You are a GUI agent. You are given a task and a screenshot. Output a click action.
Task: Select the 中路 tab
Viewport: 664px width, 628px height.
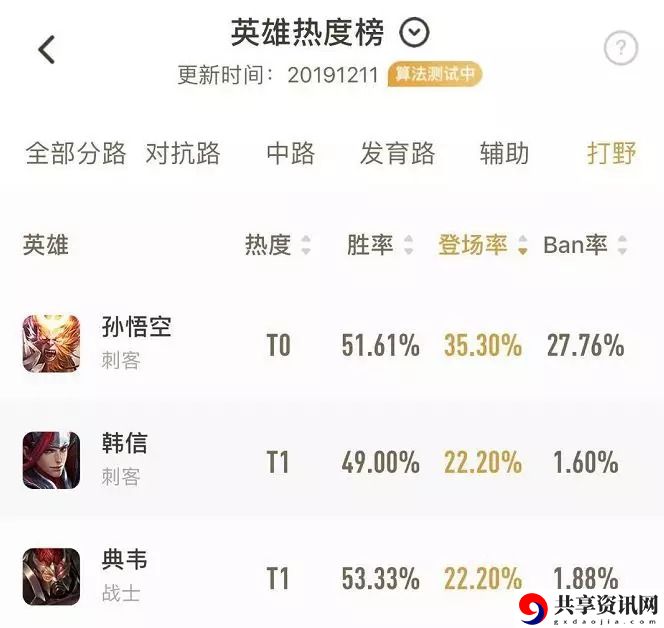click(290, 153)
